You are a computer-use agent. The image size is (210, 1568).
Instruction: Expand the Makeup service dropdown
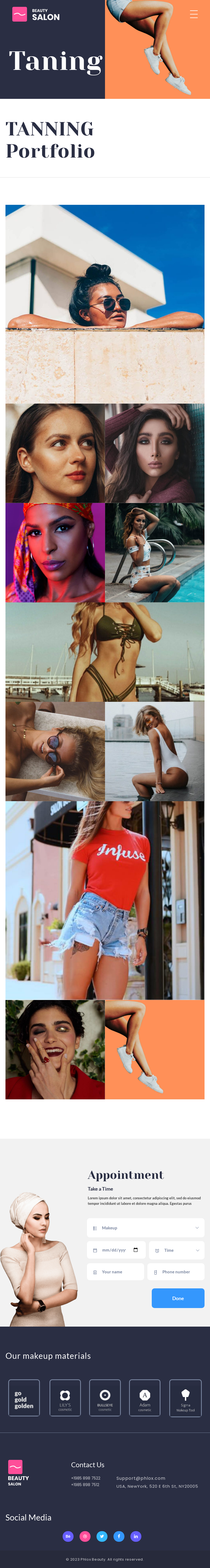click(x=145, y=1228)
